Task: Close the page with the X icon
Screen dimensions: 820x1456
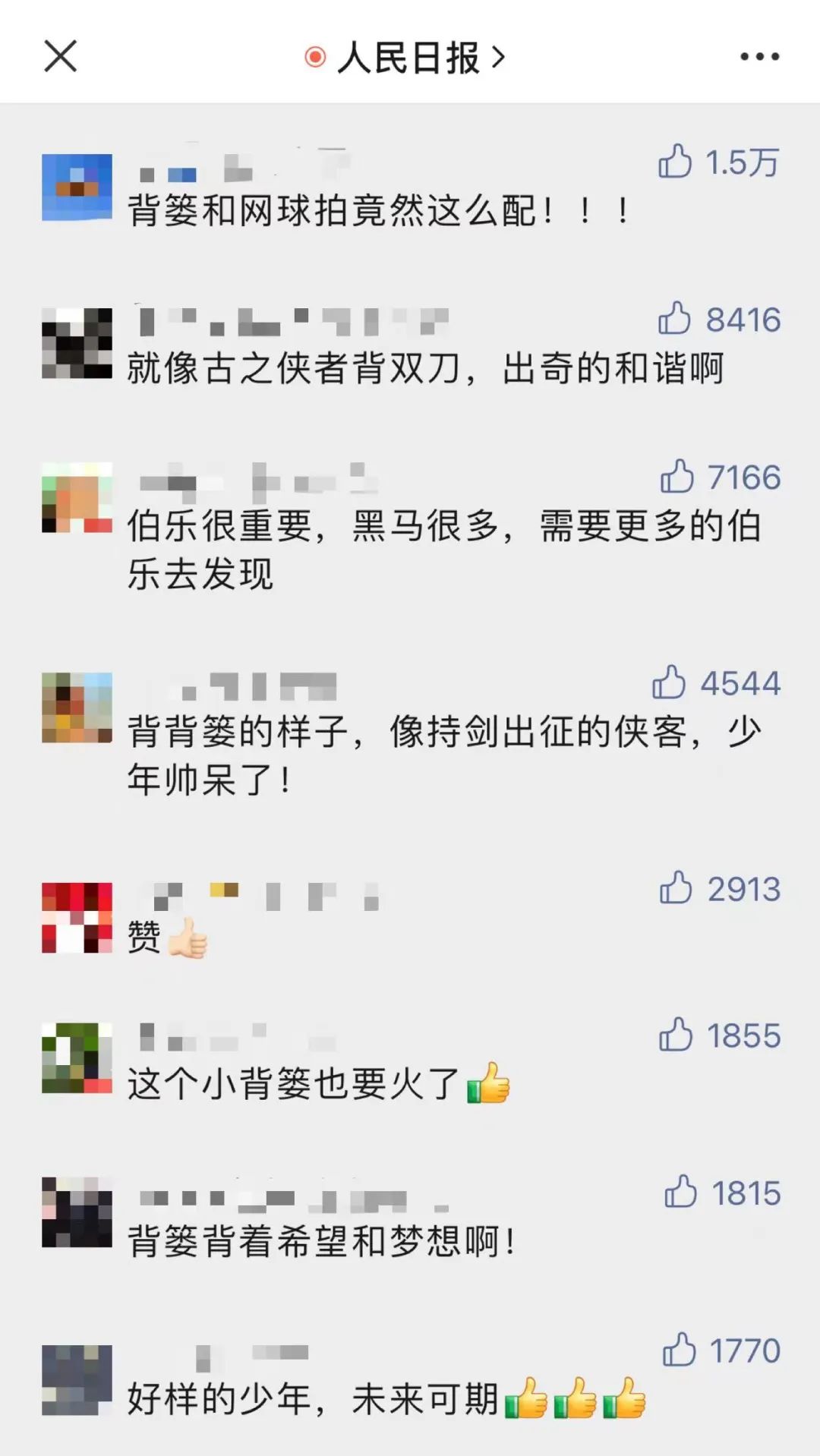Action: tap(61, 56)
